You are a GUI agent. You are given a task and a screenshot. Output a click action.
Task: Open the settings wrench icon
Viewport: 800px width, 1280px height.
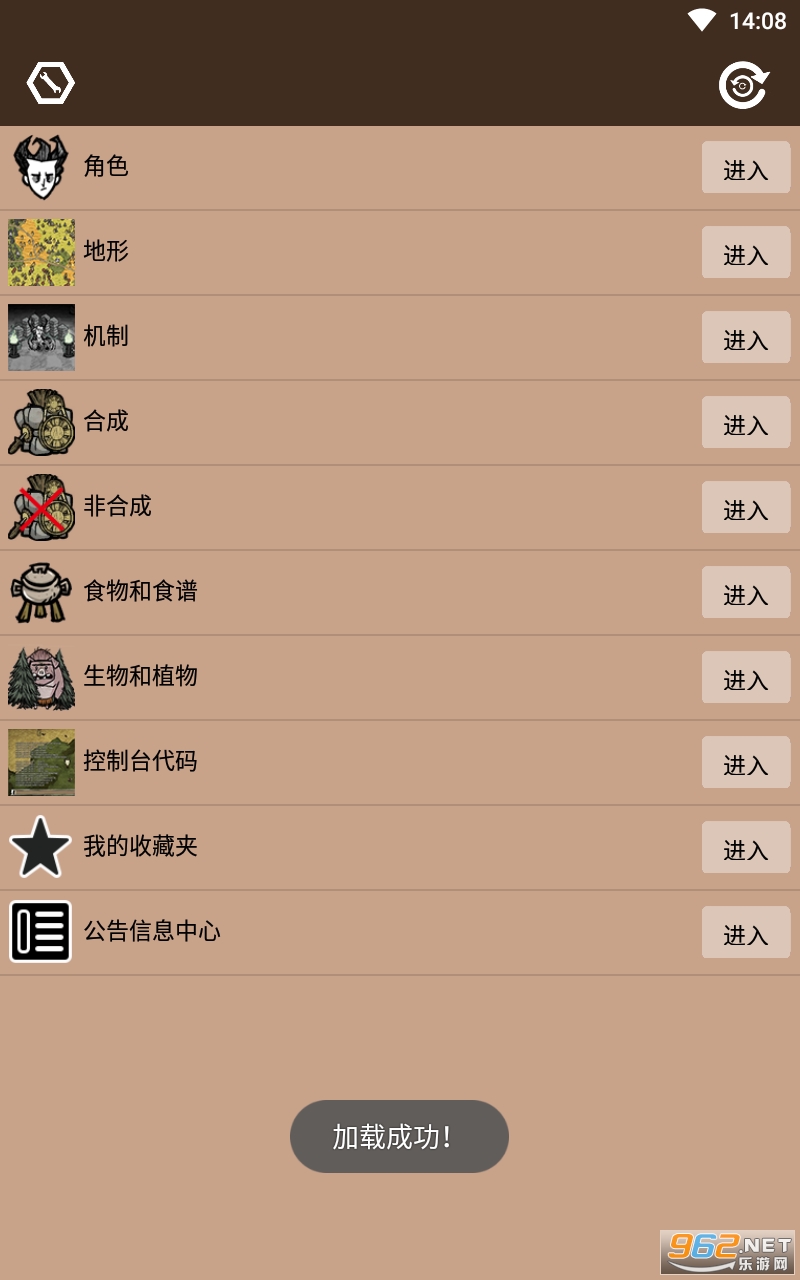(x=50, y=83)
